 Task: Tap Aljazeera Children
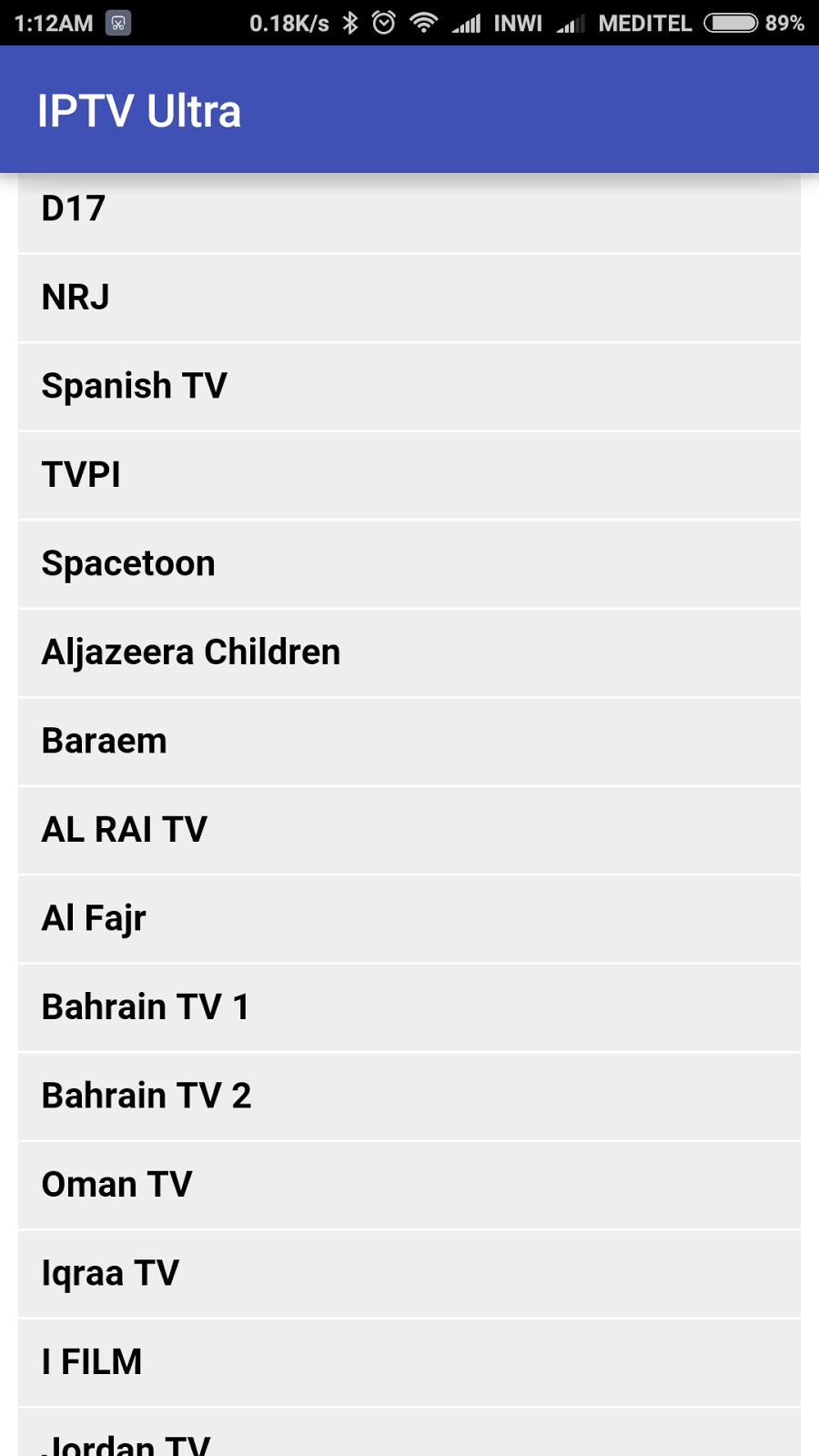[409, 652]
